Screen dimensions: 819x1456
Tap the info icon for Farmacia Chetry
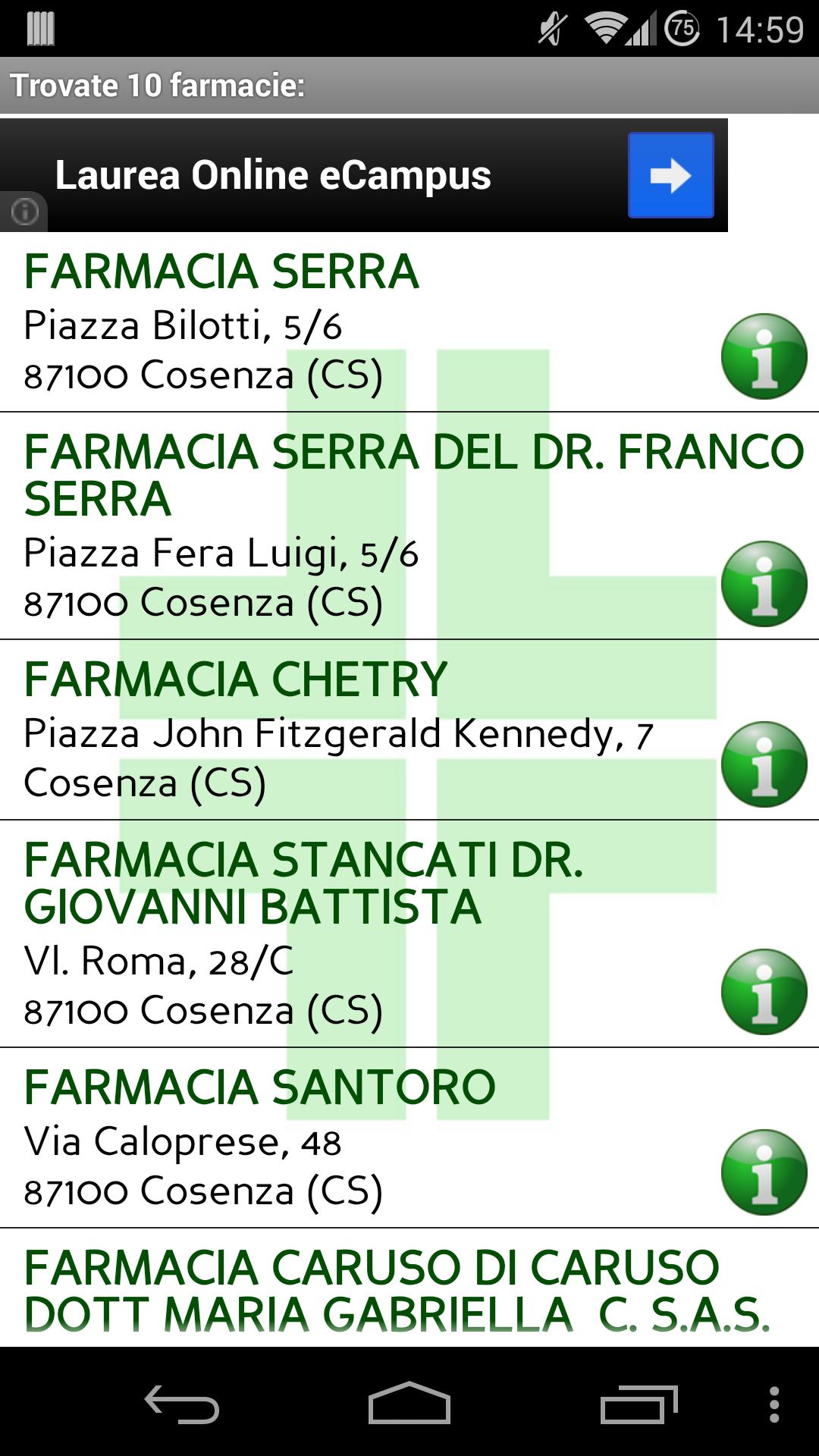763,764
